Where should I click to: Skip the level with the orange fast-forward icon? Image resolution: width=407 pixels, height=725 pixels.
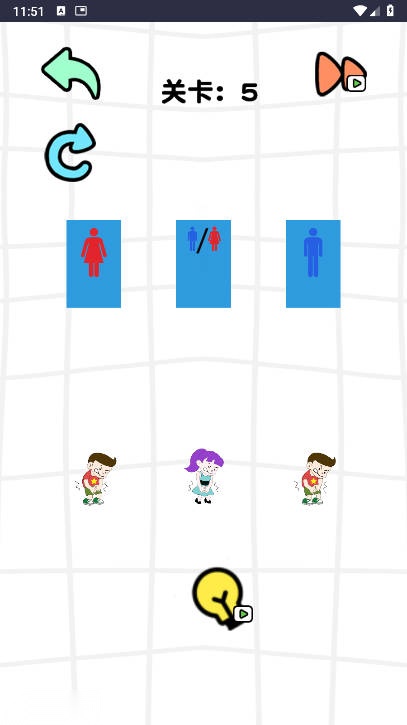341,74
